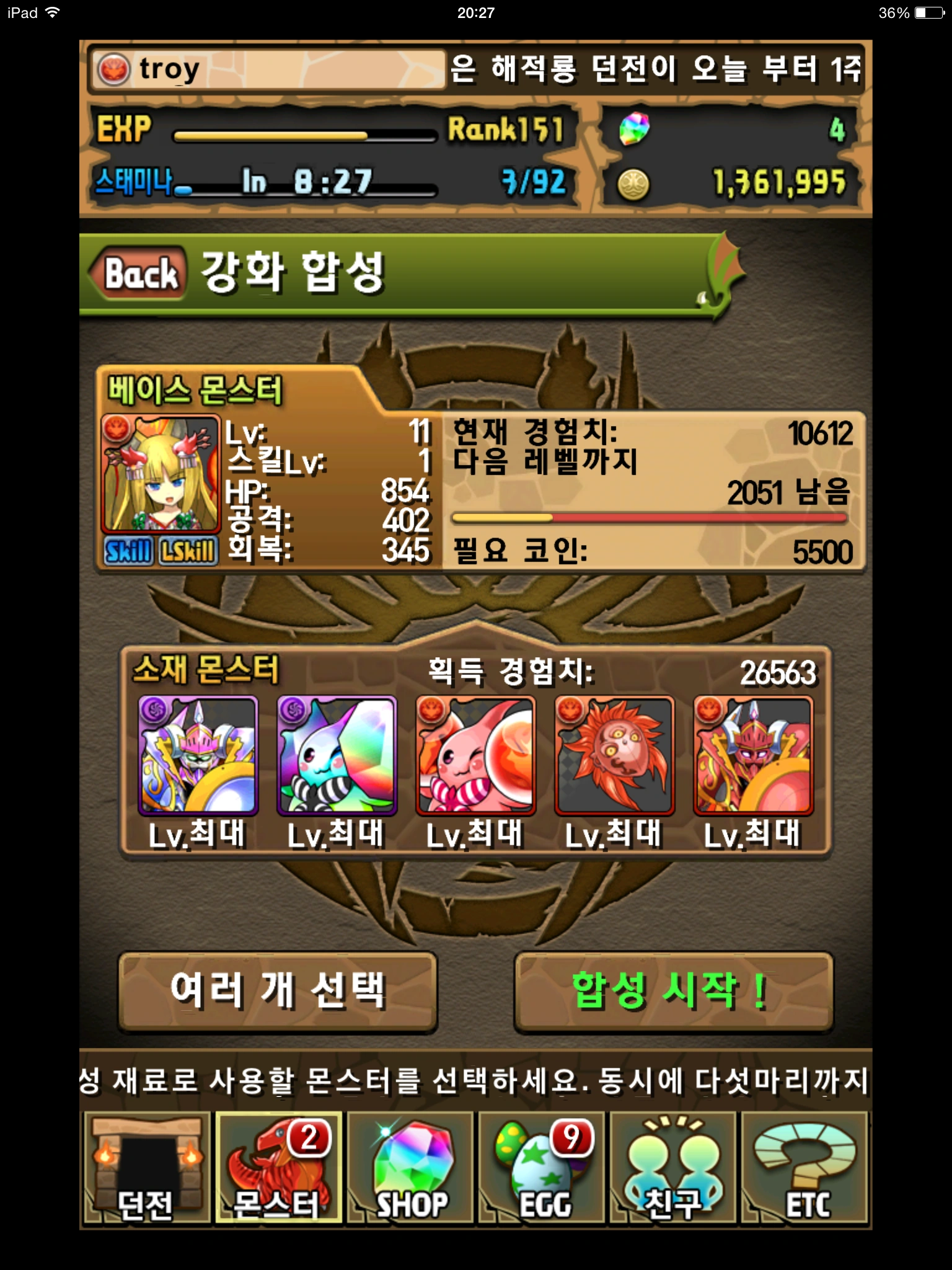The image size is (952, 1270).
Task: Select the purple knight material monster
Action: (x=197, y=755)
